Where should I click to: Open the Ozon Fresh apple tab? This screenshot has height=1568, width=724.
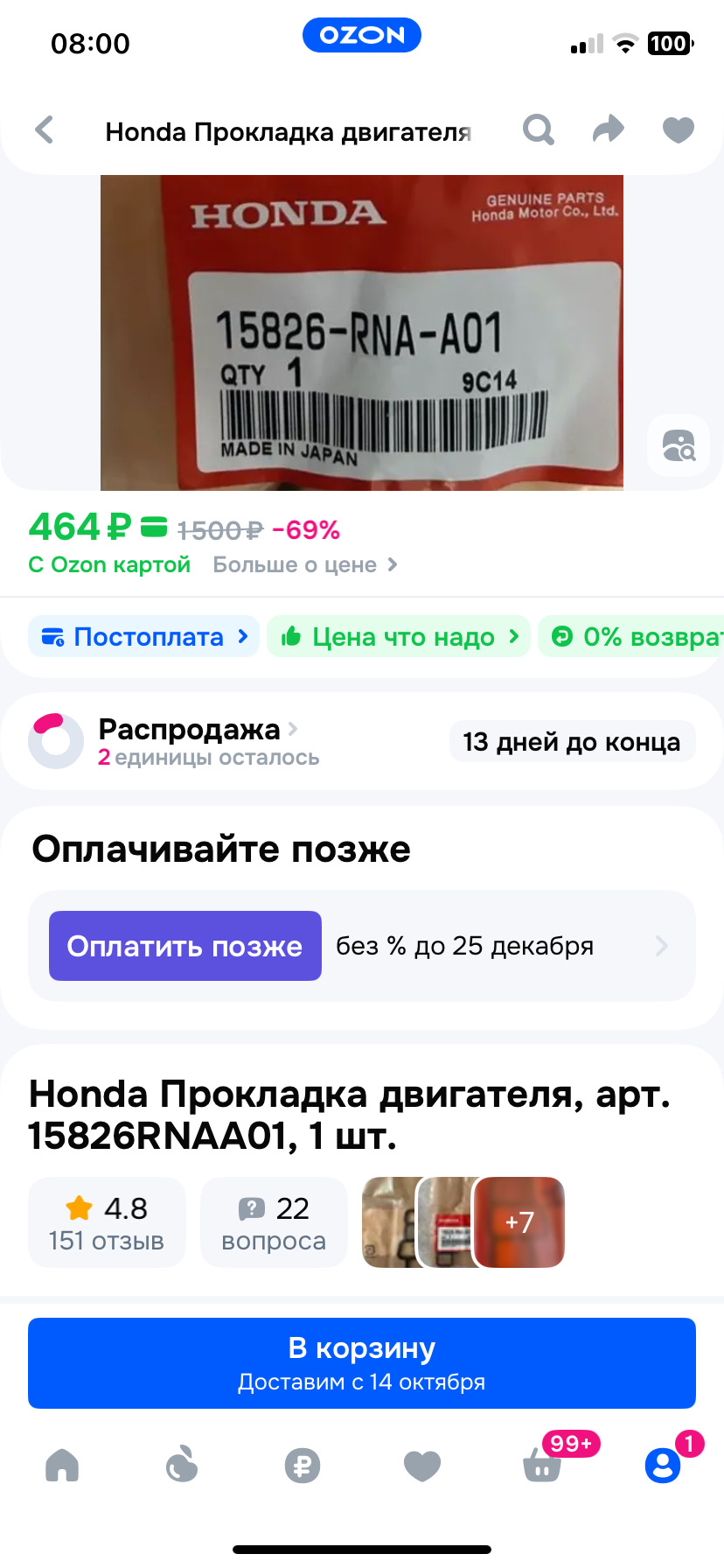point(182,1464)
